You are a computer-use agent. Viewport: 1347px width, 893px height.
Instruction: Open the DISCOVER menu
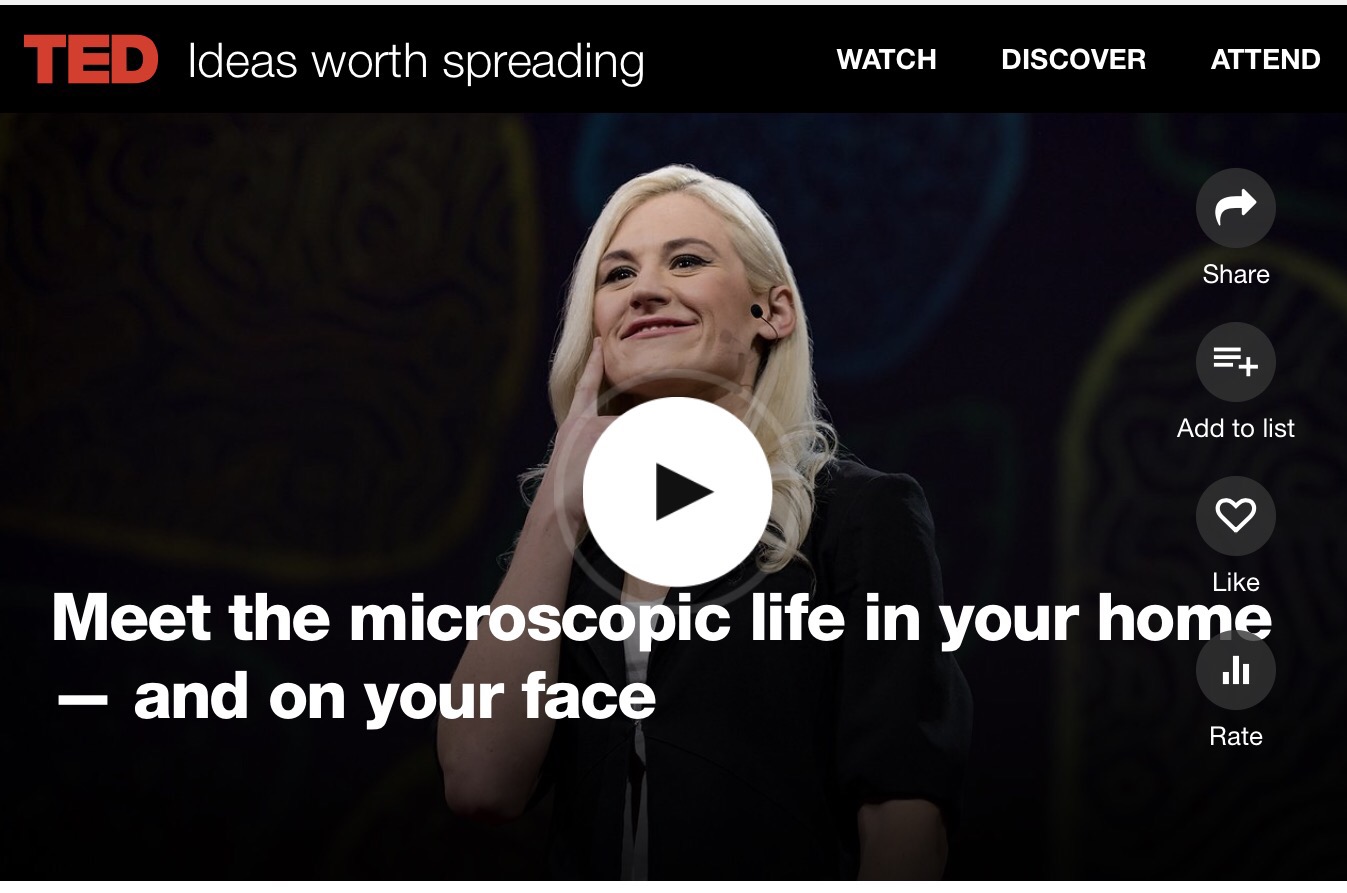[1073, 60]
